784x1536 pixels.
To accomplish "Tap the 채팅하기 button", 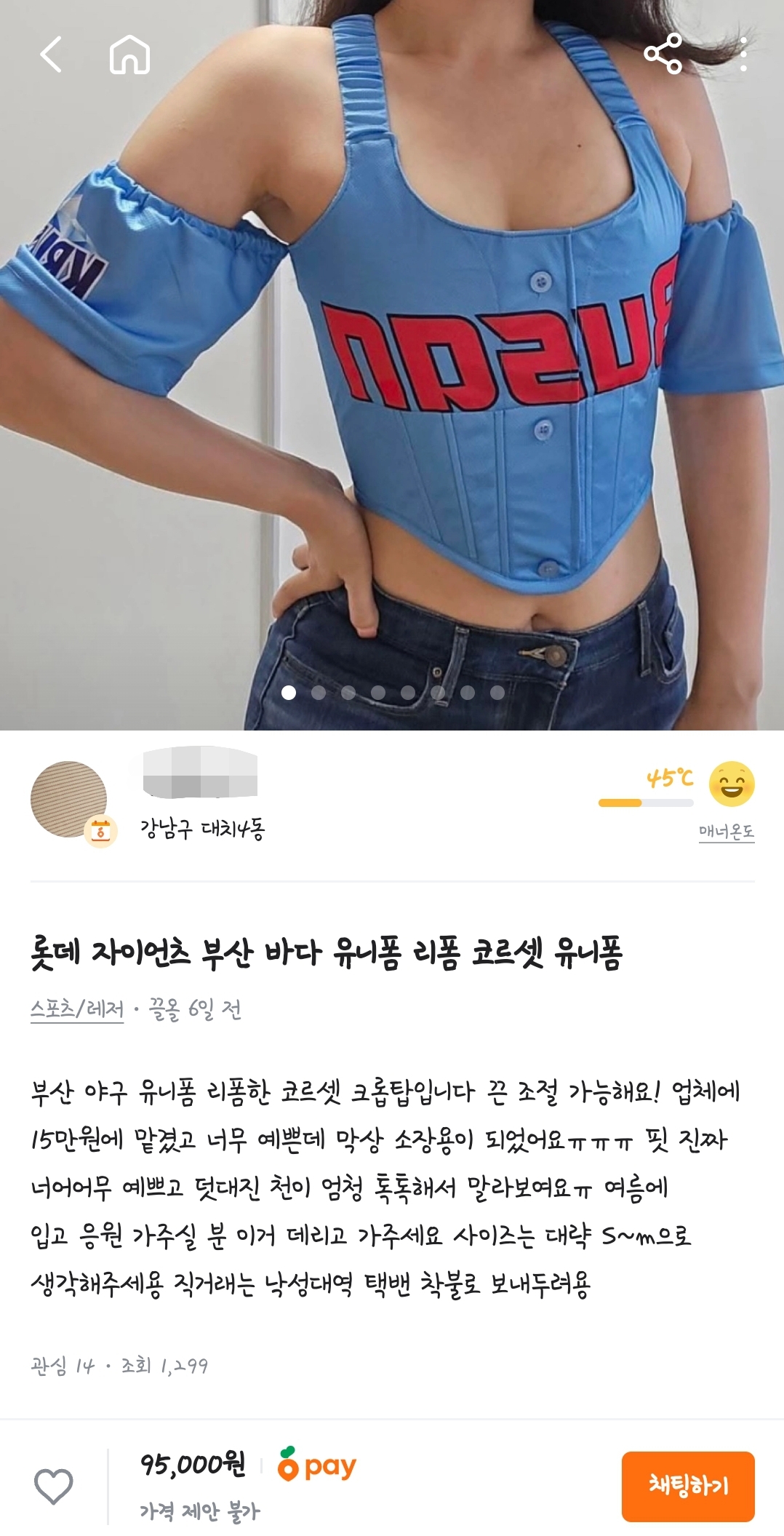I will 687,1486.
